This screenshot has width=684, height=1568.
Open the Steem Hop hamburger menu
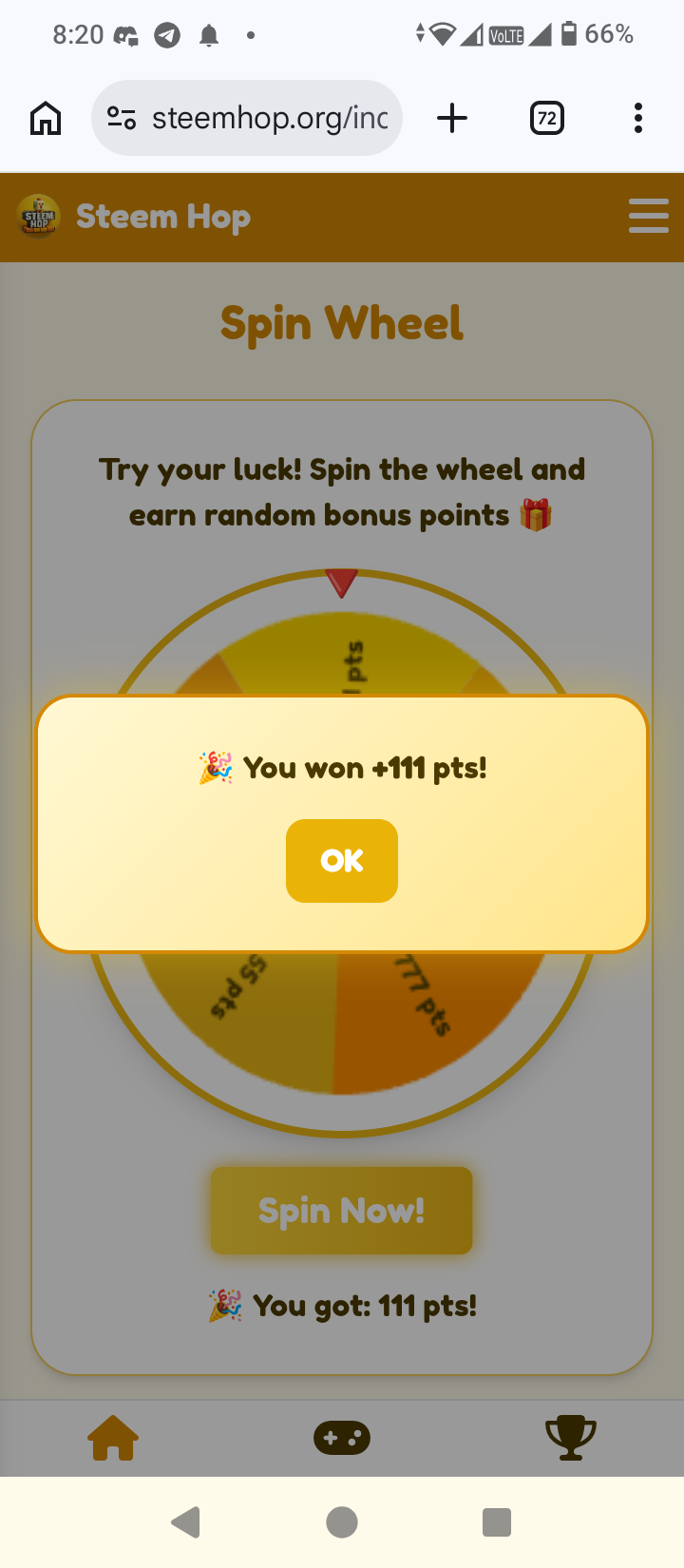click(x=649, y=216)
